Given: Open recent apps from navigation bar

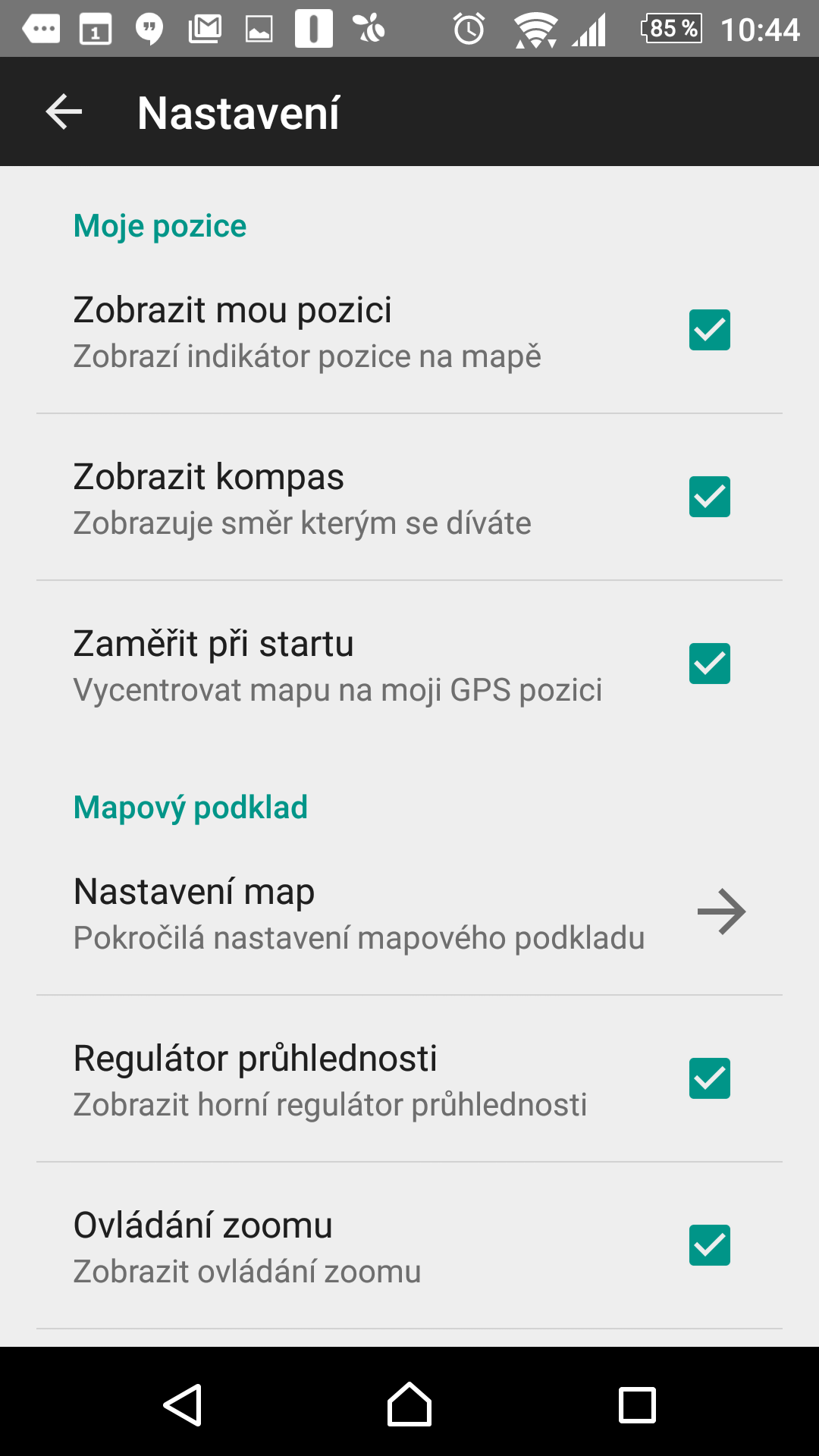Looking at the screenshot, I should coord(637,1404).
